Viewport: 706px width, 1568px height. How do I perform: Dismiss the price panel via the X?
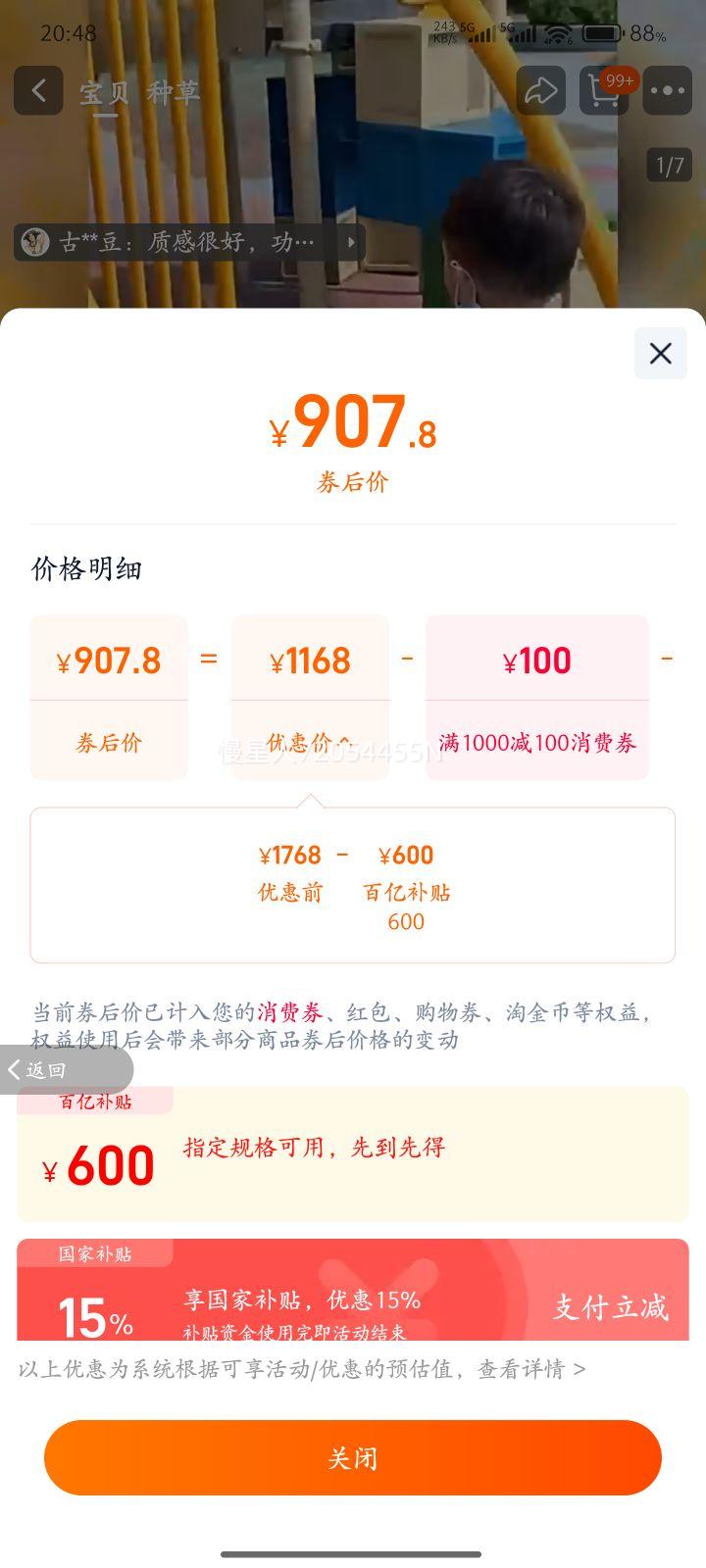(x=660, y=354)
